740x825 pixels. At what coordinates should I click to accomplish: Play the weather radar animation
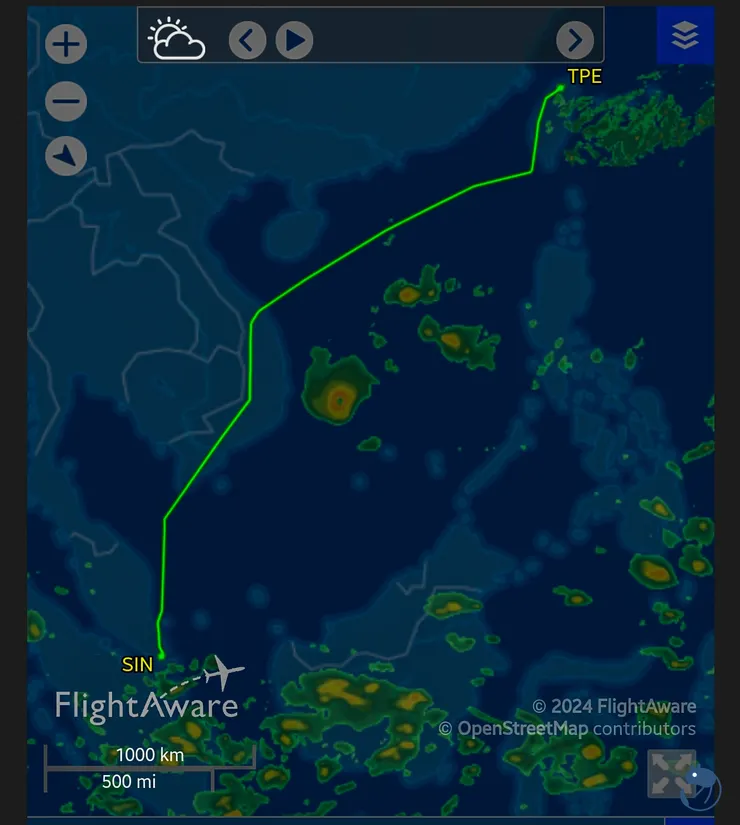(294, 40)
